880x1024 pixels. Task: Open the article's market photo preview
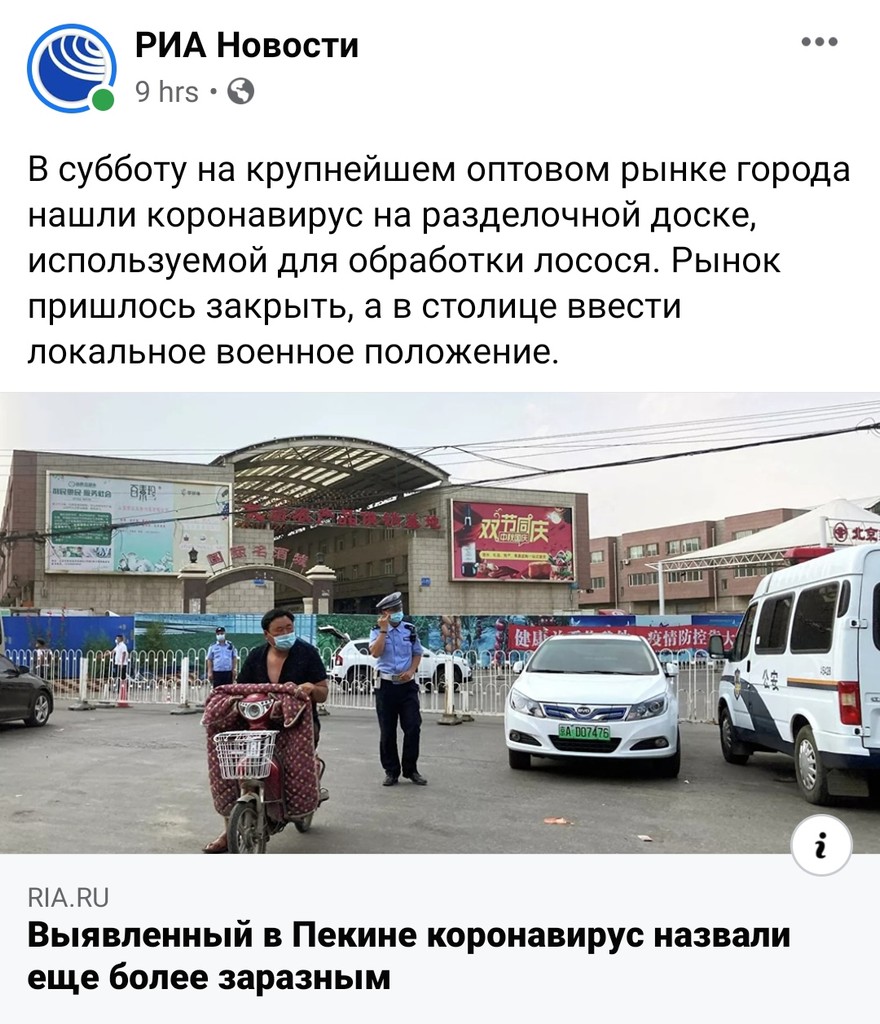pyautogui.click(x=440, y=620)
